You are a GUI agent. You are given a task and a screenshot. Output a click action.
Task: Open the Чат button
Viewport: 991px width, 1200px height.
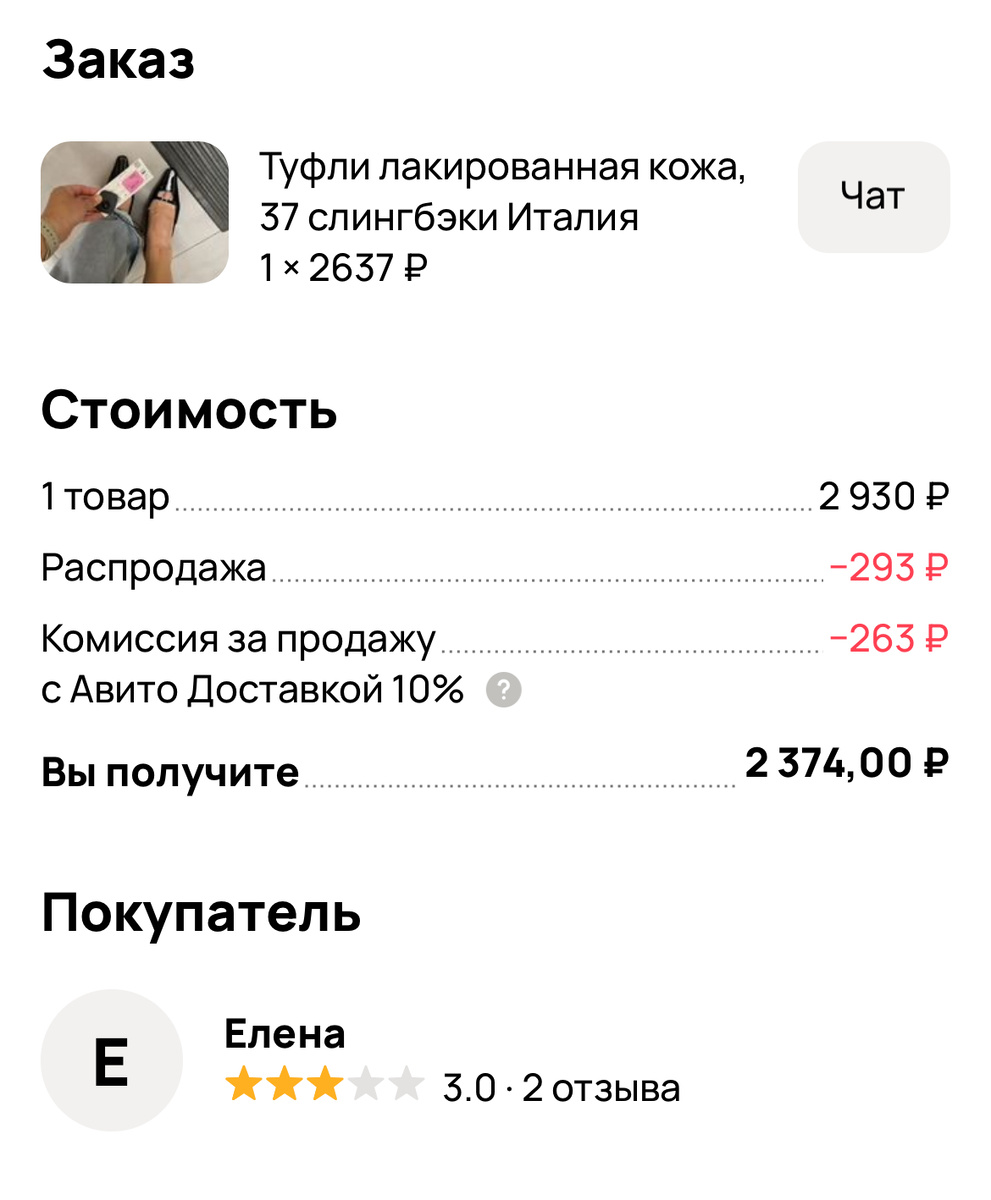pyautogui.click(x=872, y=196)
